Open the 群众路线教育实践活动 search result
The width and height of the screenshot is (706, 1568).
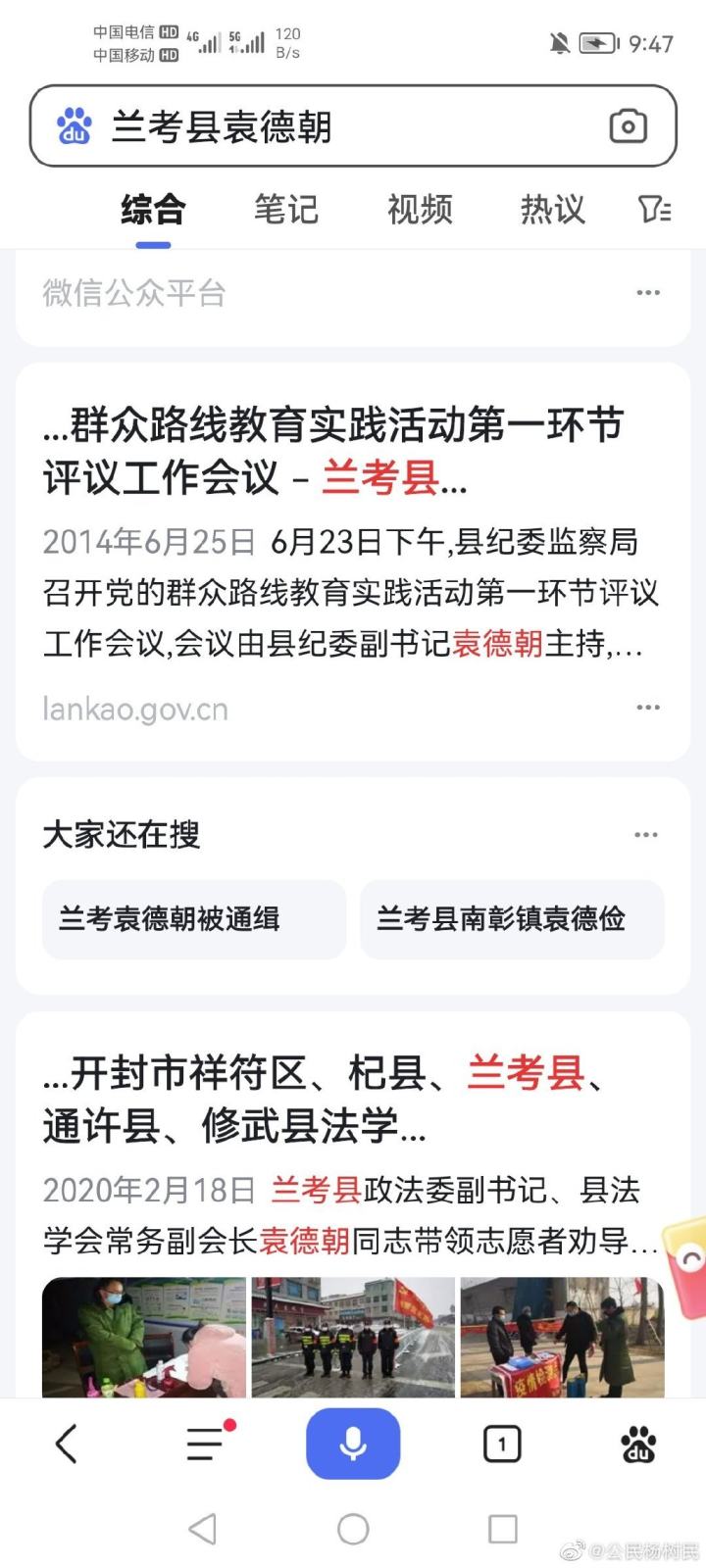pyautogui.click(x=333, y=452)
